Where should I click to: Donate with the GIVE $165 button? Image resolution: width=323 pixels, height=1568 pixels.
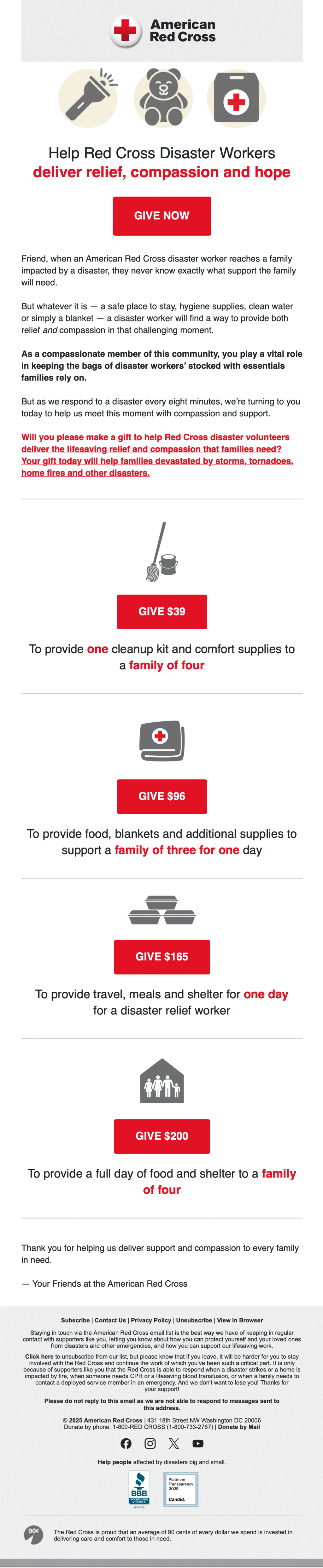click(162, 956)
